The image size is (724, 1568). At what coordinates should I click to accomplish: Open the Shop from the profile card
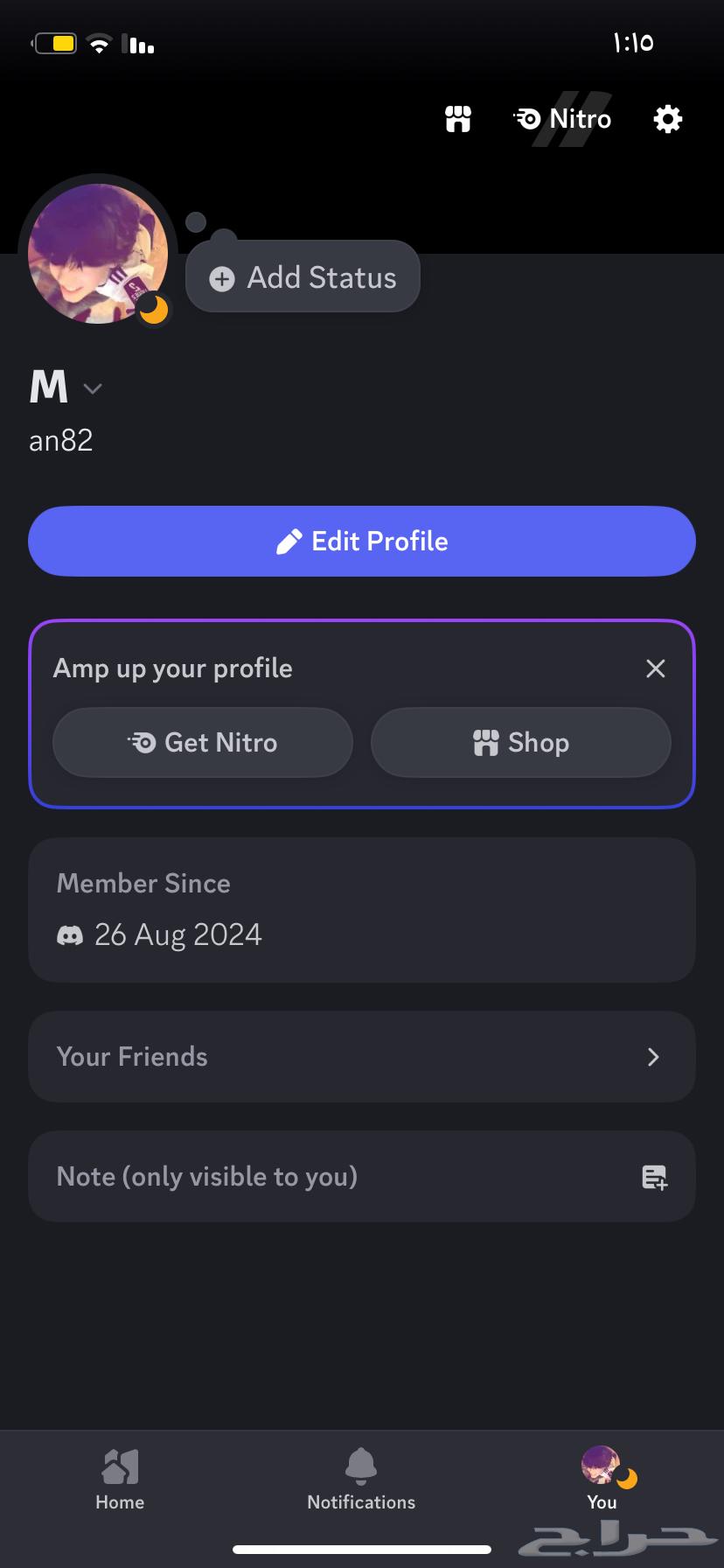(x=521, y=743)
